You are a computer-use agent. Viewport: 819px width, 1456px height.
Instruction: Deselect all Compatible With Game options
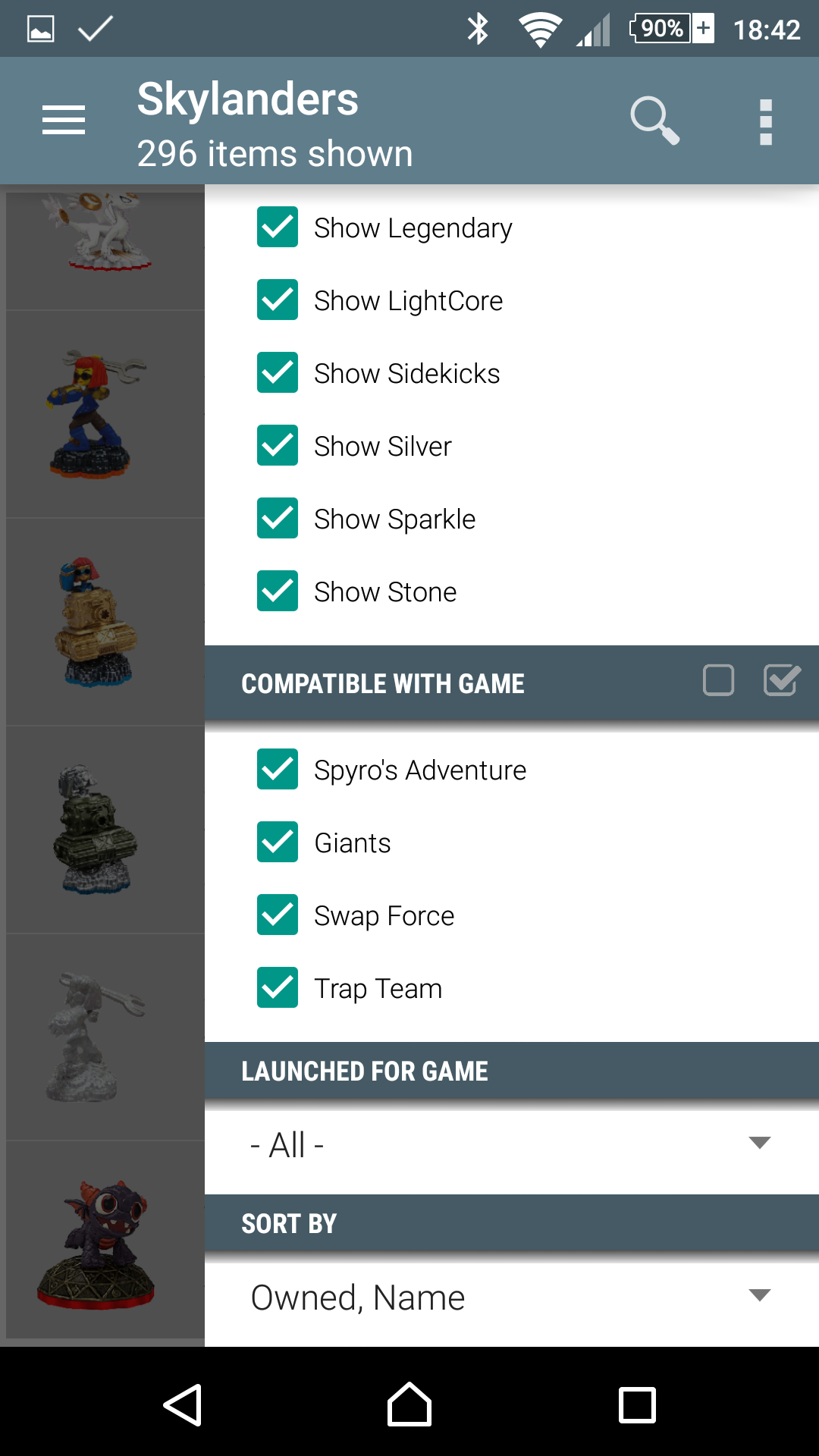tap(718, 680)
